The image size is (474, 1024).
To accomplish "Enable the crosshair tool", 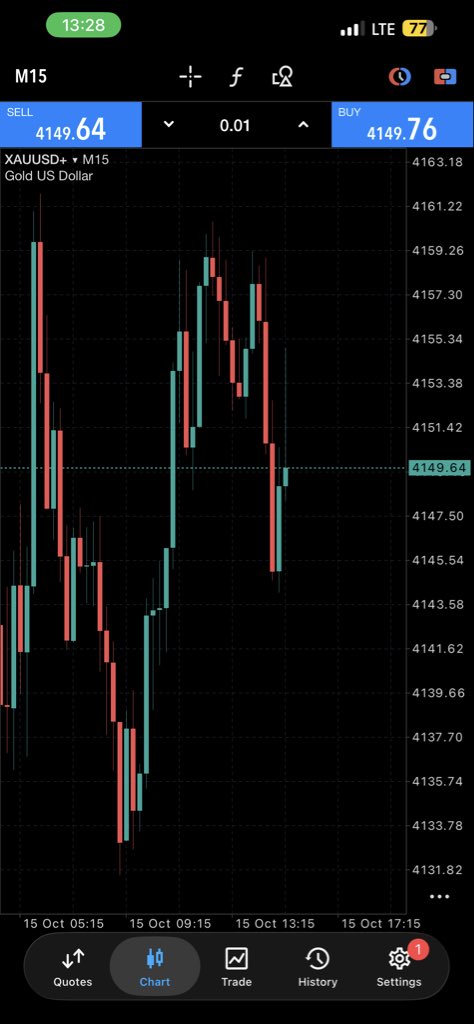I will pyautogui.click(x=190, y=76).
